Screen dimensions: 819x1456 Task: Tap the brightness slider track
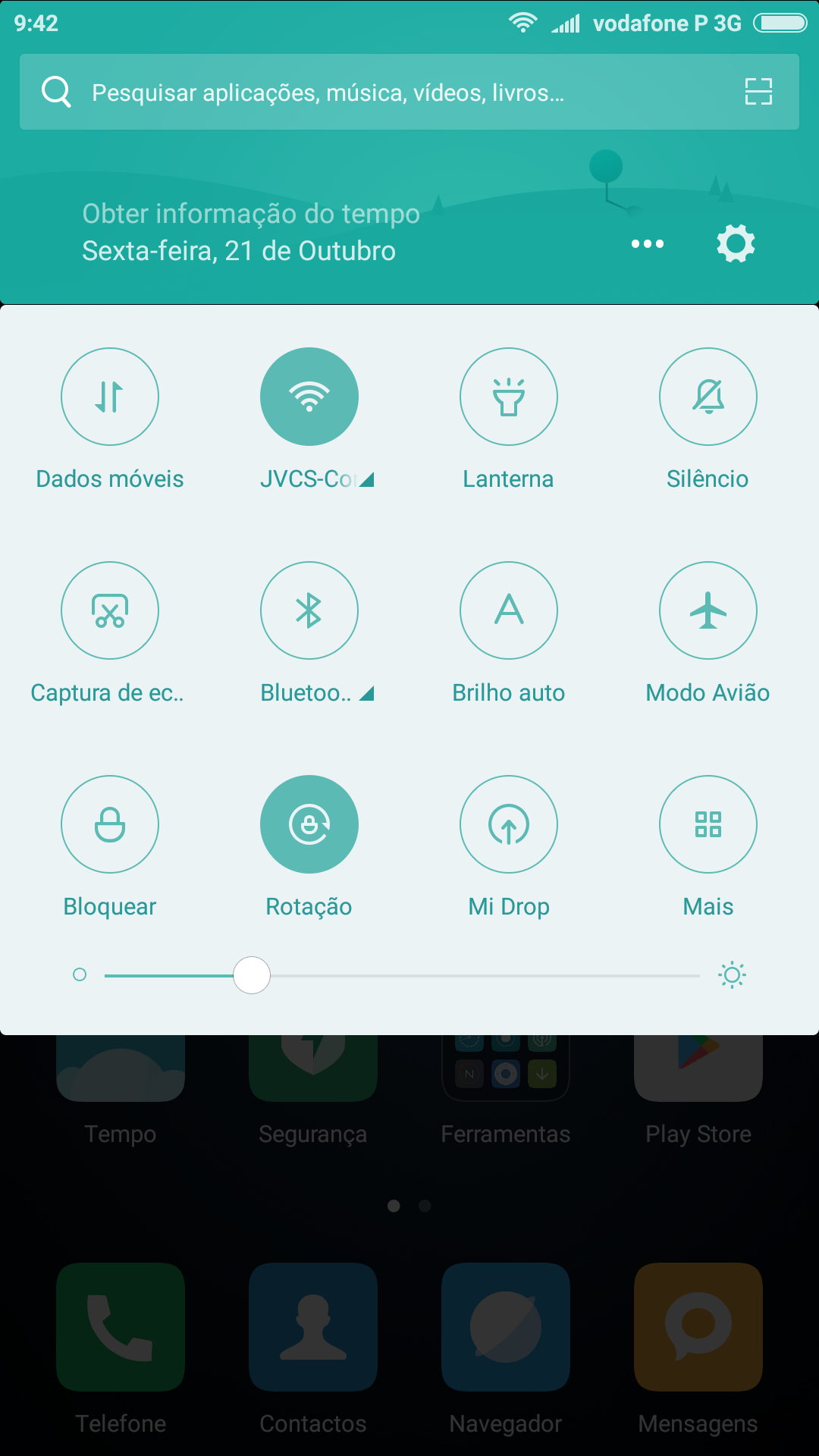click(402, 975)
